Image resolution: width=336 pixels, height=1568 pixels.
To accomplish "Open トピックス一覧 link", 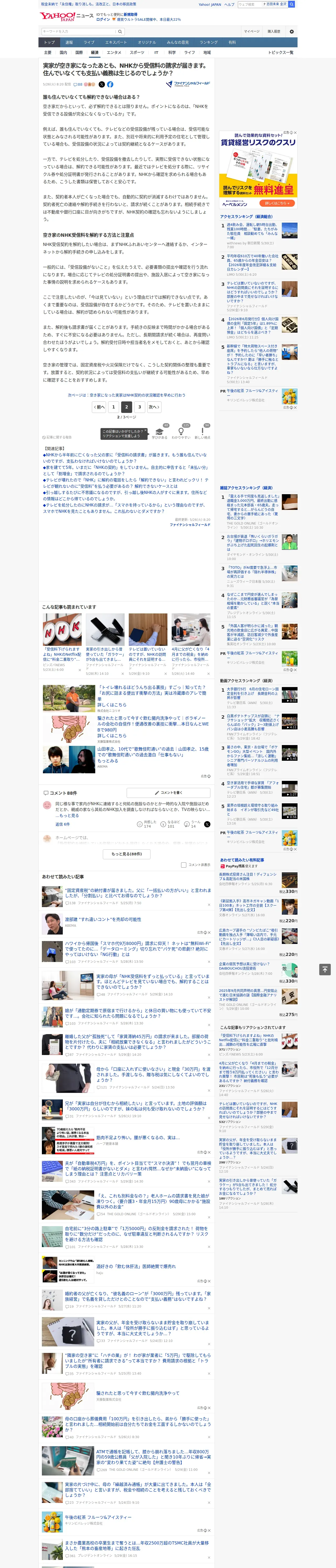I will [281, 52].
